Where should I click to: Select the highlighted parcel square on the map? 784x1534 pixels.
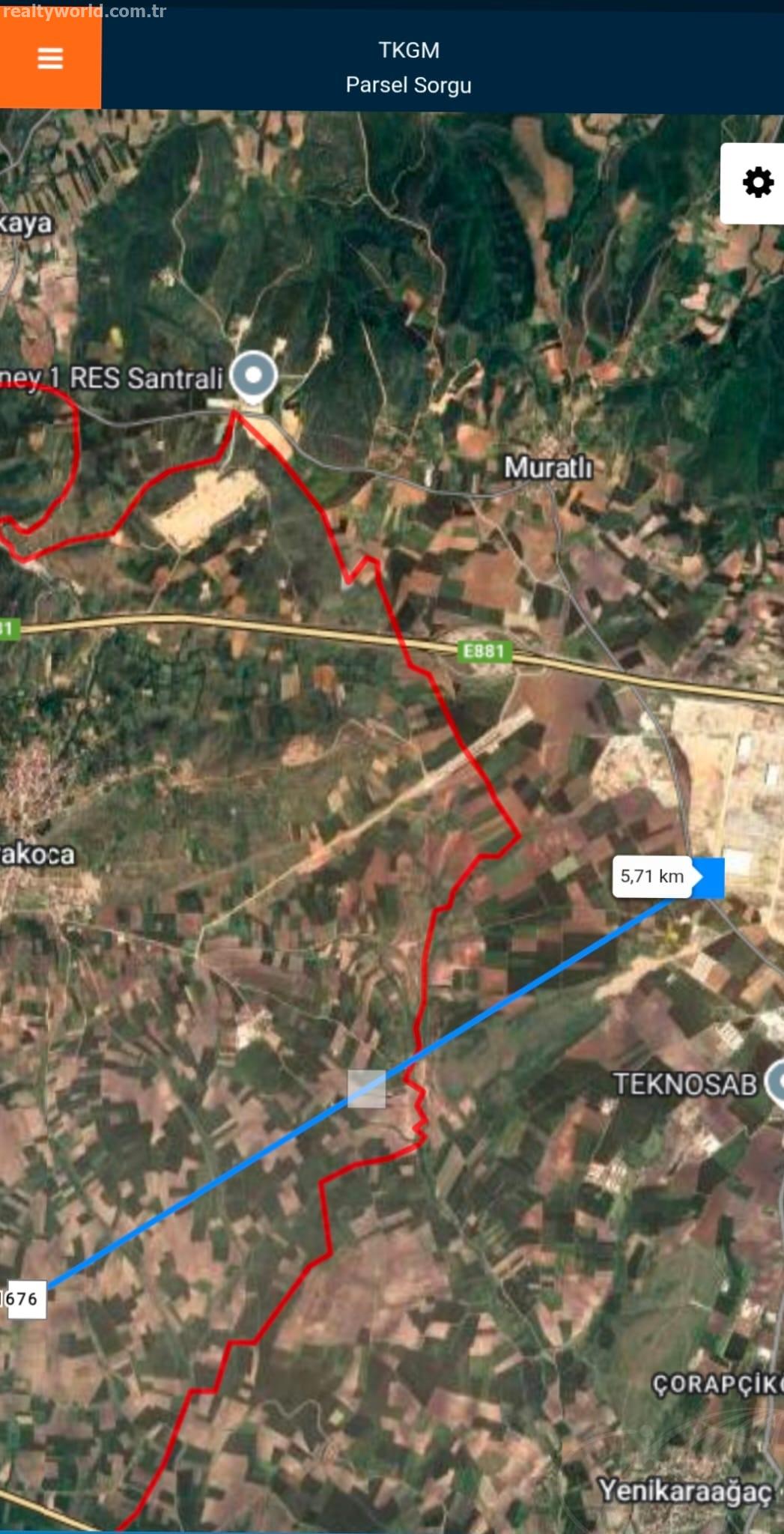tap(367, 1089)
